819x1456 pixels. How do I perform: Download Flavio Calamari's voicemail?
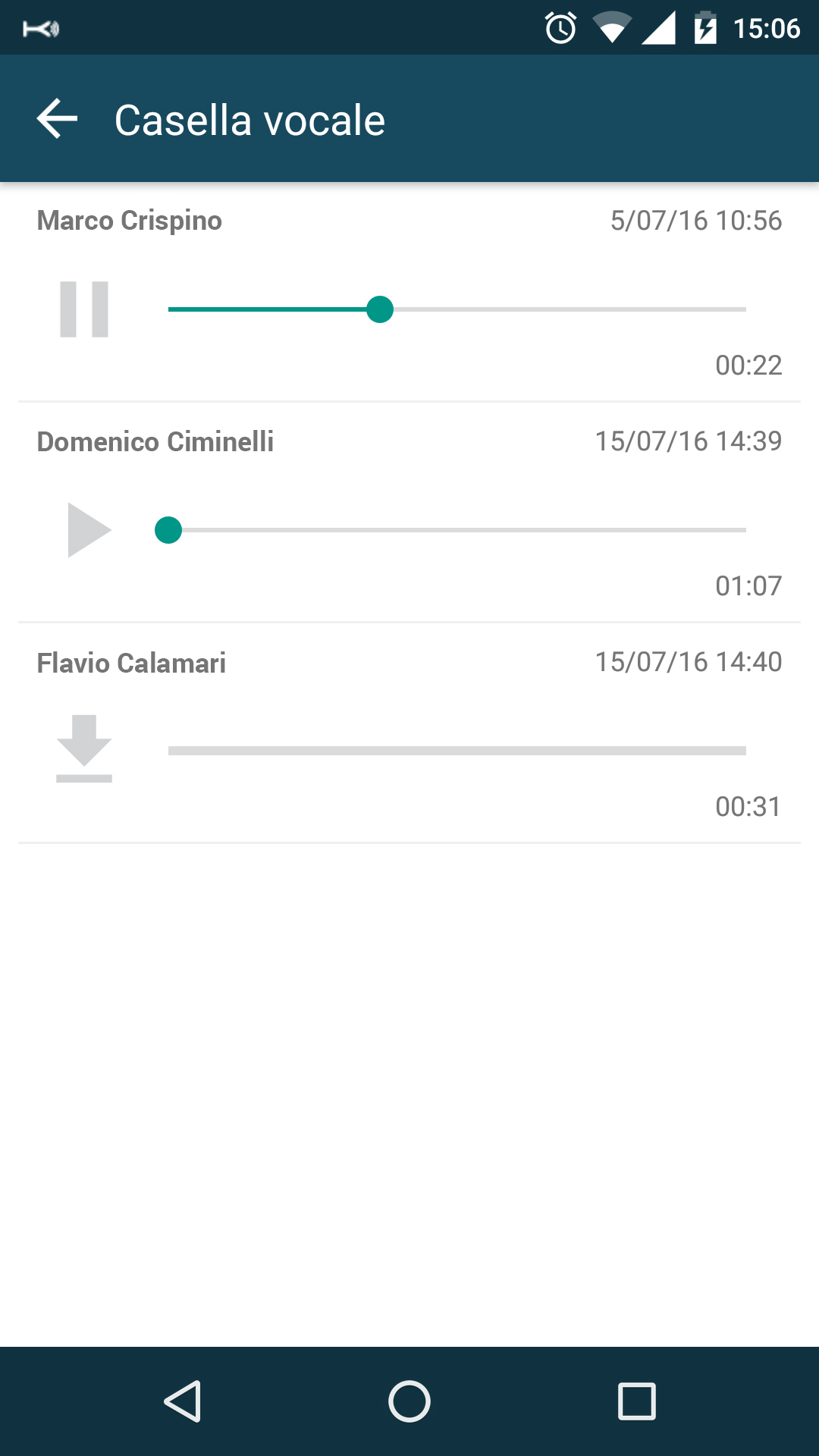pyautogui.click(x=84, y=748)
